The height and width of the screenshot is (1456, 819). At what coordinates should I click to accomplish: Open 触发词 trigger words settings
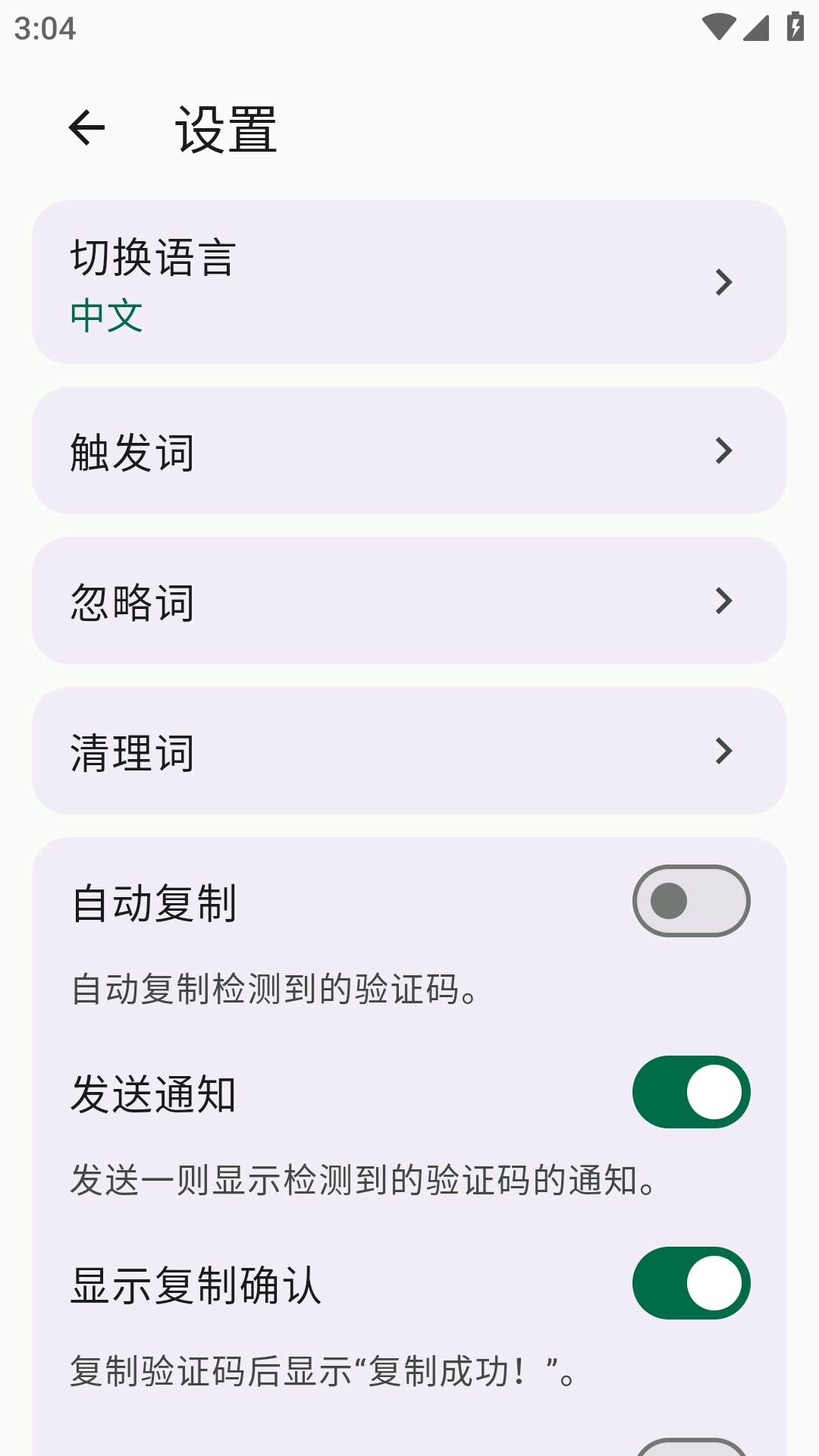click(x=409, y=450)
